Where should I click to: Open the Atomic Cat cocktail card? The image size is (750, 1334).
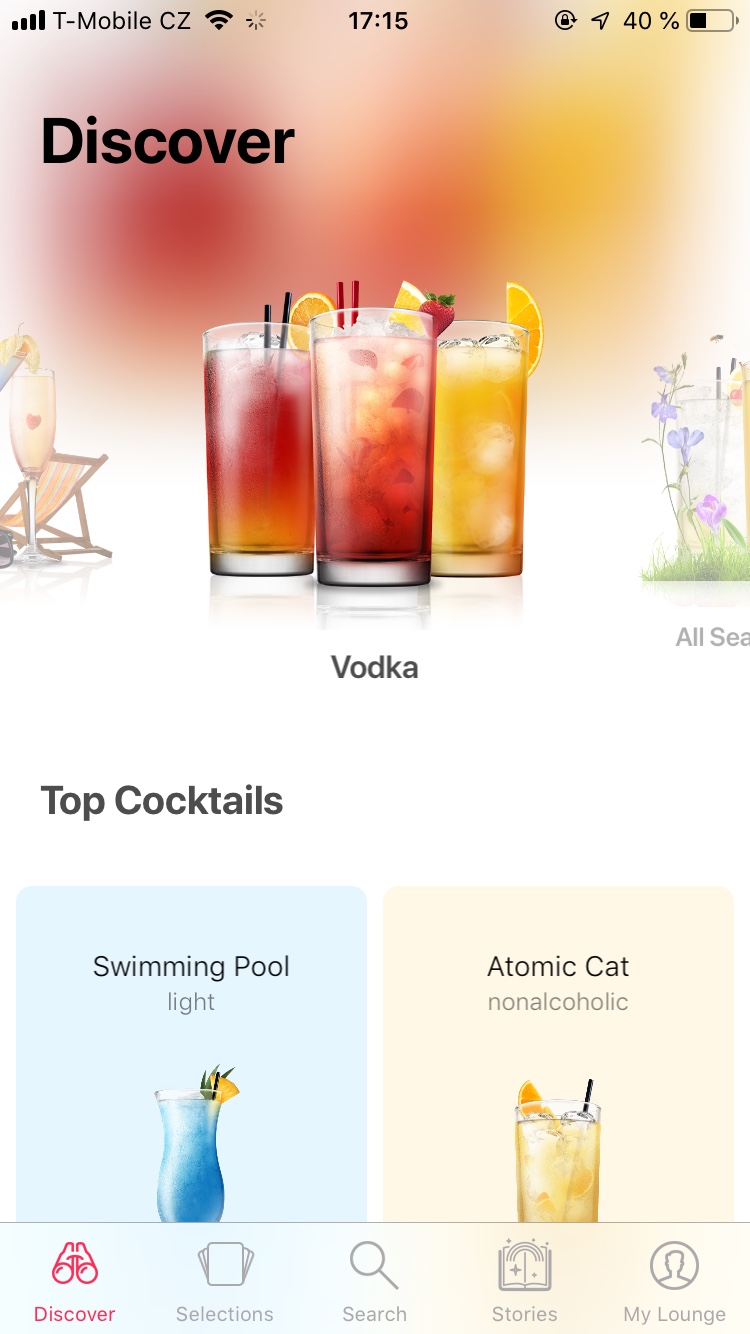(558, 1050)
